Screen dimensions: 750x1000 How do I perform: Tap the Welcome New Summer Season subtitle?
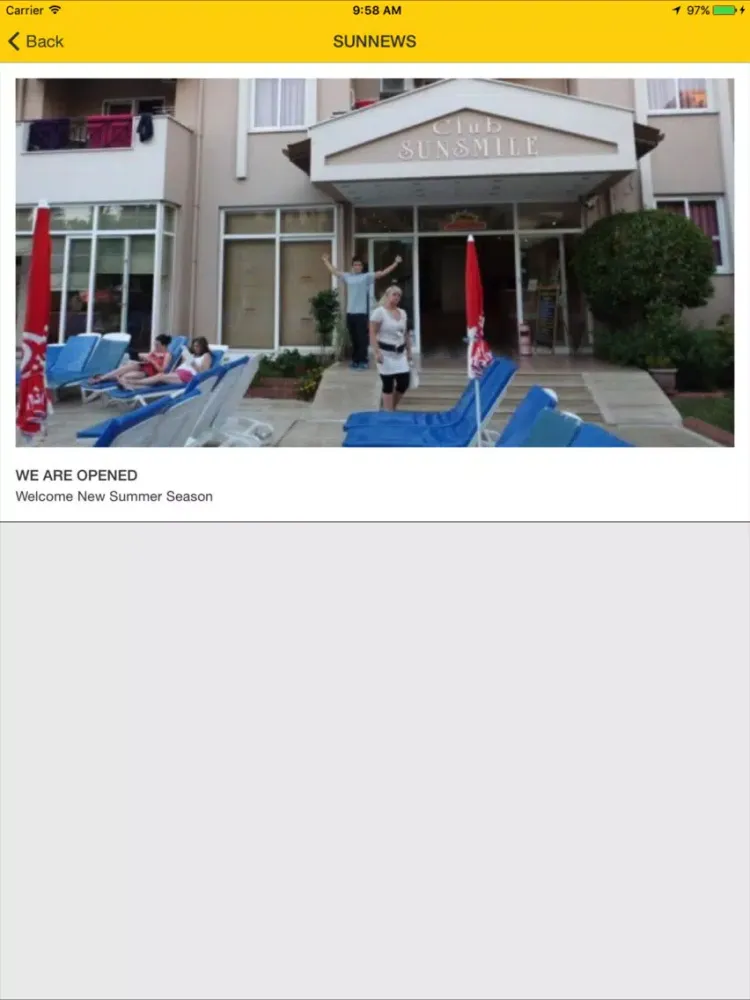(113, 496)
